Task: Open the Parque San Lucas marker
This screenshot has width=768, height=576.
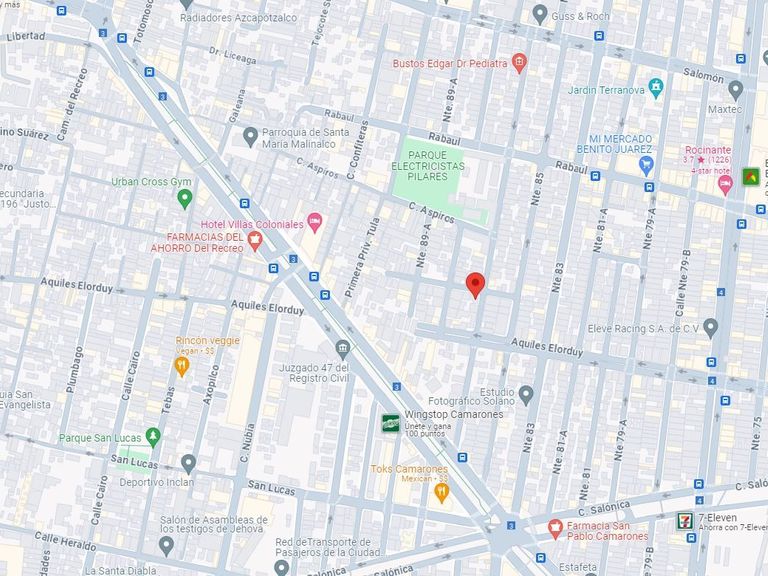Action: tap(153, 437)
